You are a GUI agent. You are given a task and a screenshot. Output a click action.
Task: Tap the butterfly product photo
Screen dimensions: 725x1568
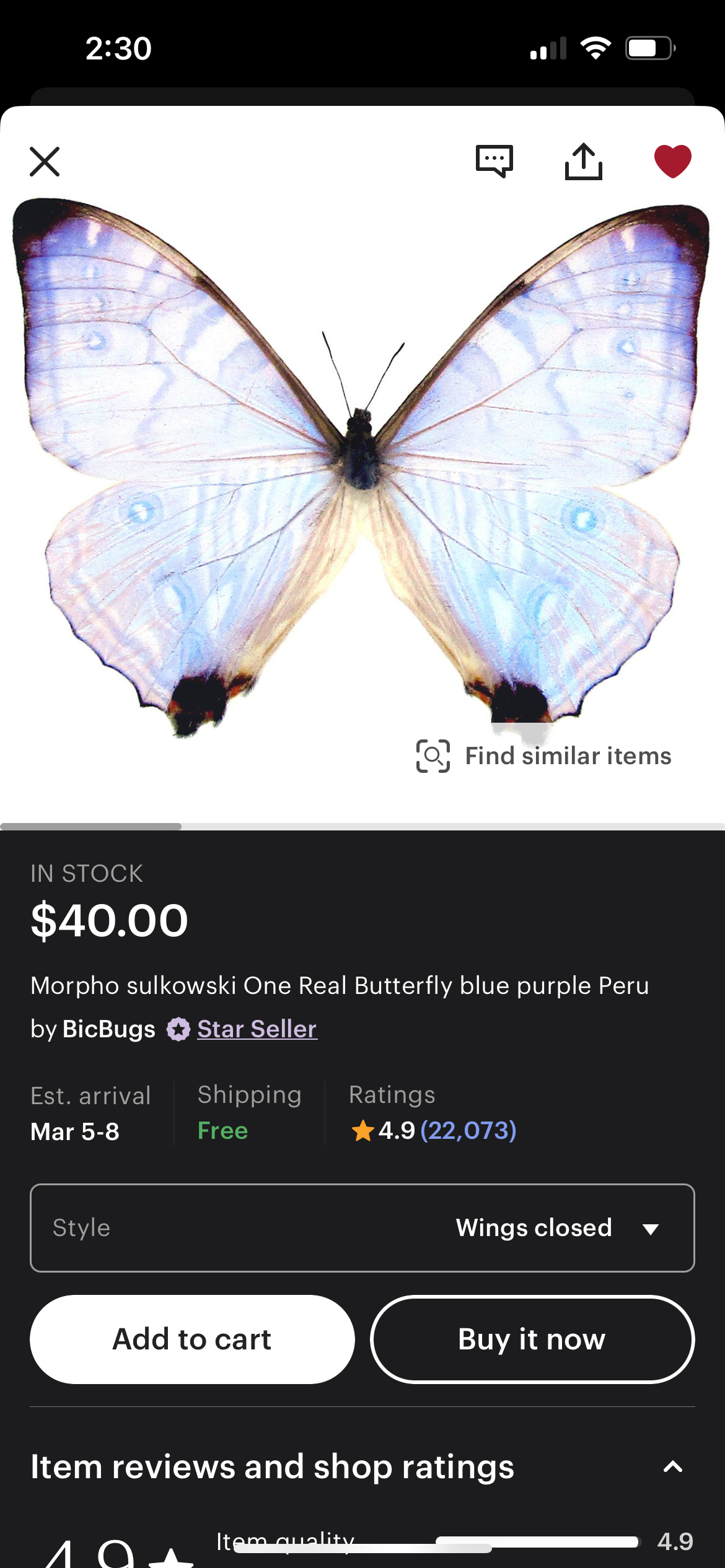(x=362, y=464)
